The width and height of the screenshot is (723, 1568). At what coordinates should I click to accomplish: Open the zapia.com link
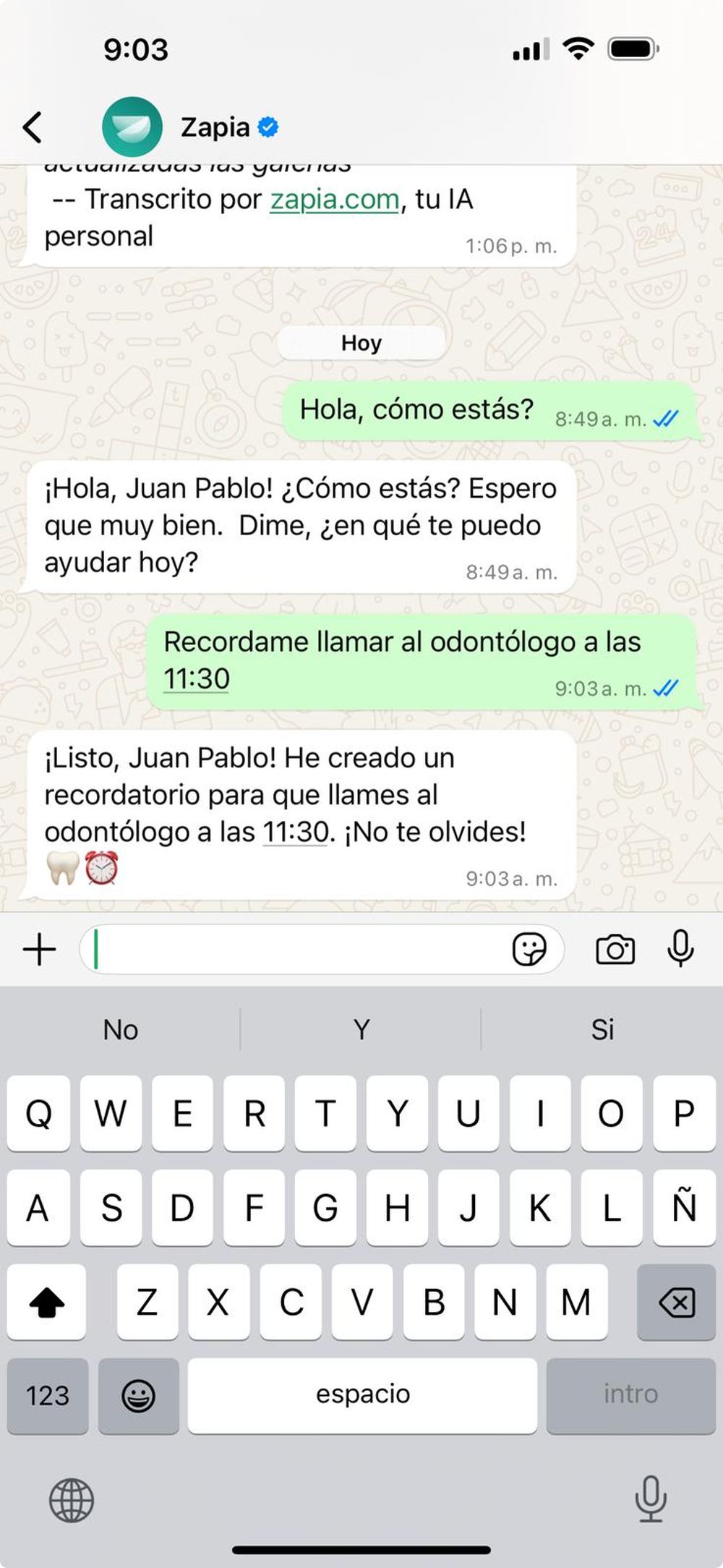pos(334,200)
